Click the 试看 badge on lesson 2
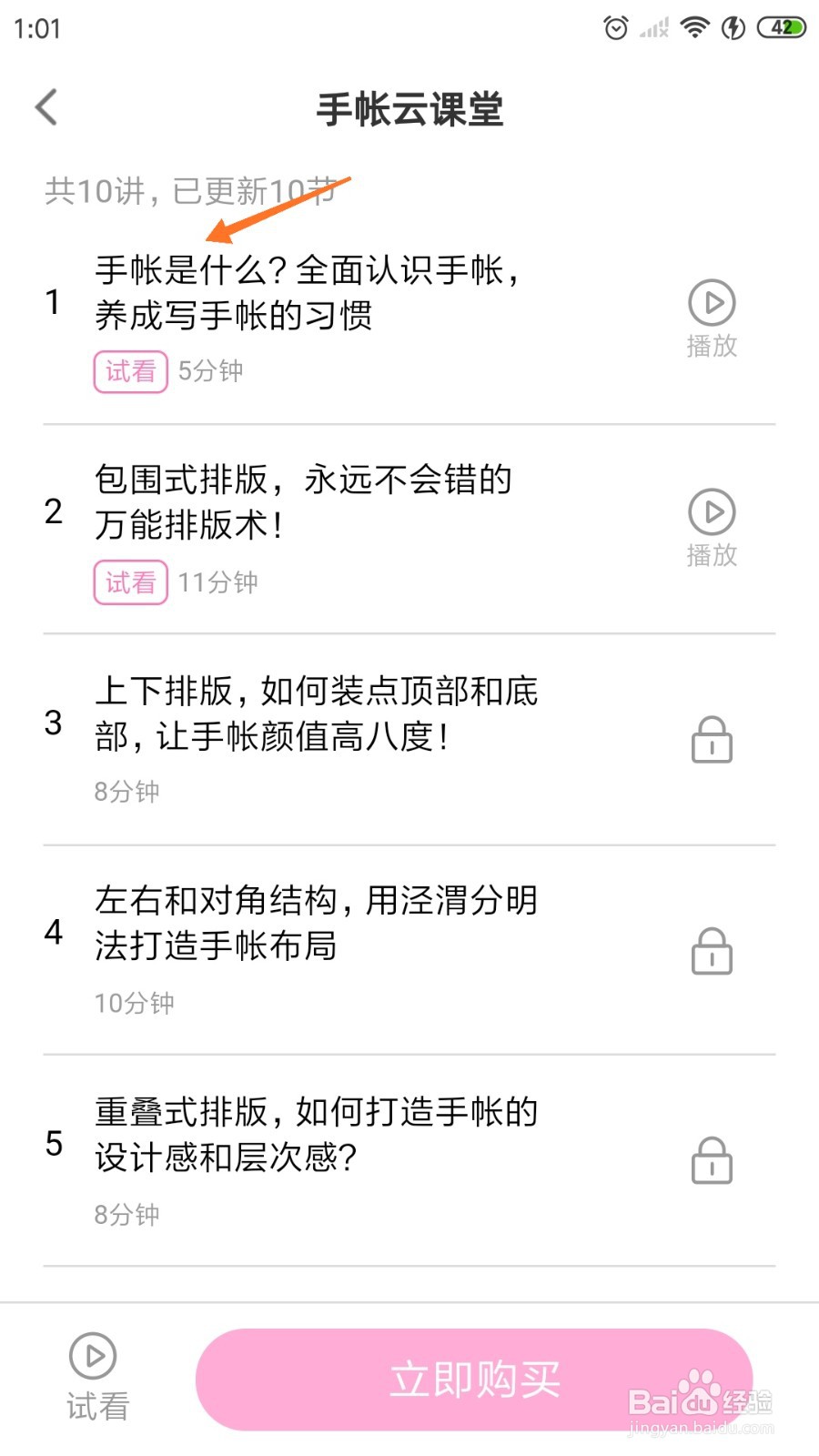819x1456 pixels. [x=129, y=582]
